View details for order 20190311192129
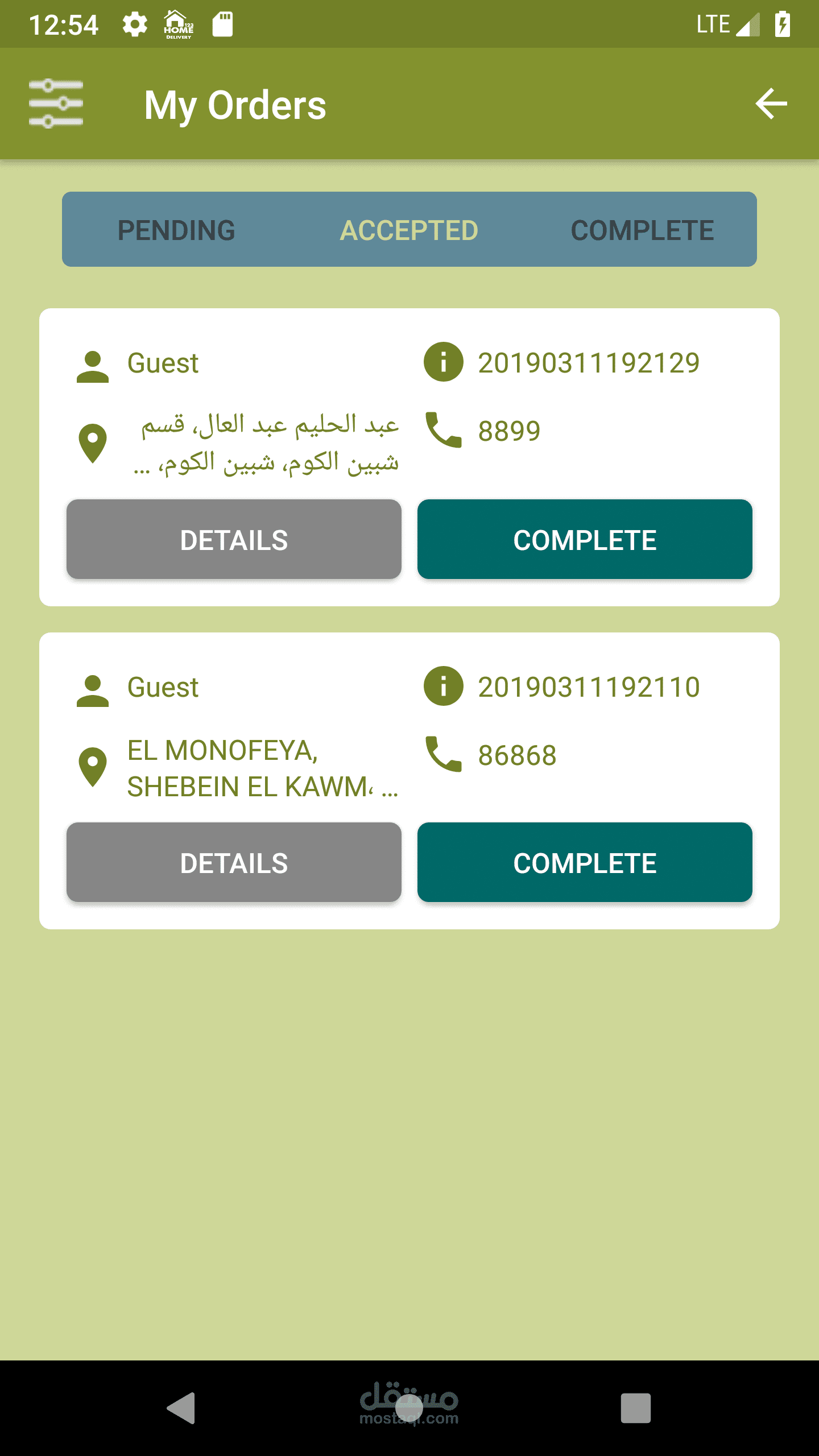The height and width of the screenshot is (1456, 819). click(234, 539)
